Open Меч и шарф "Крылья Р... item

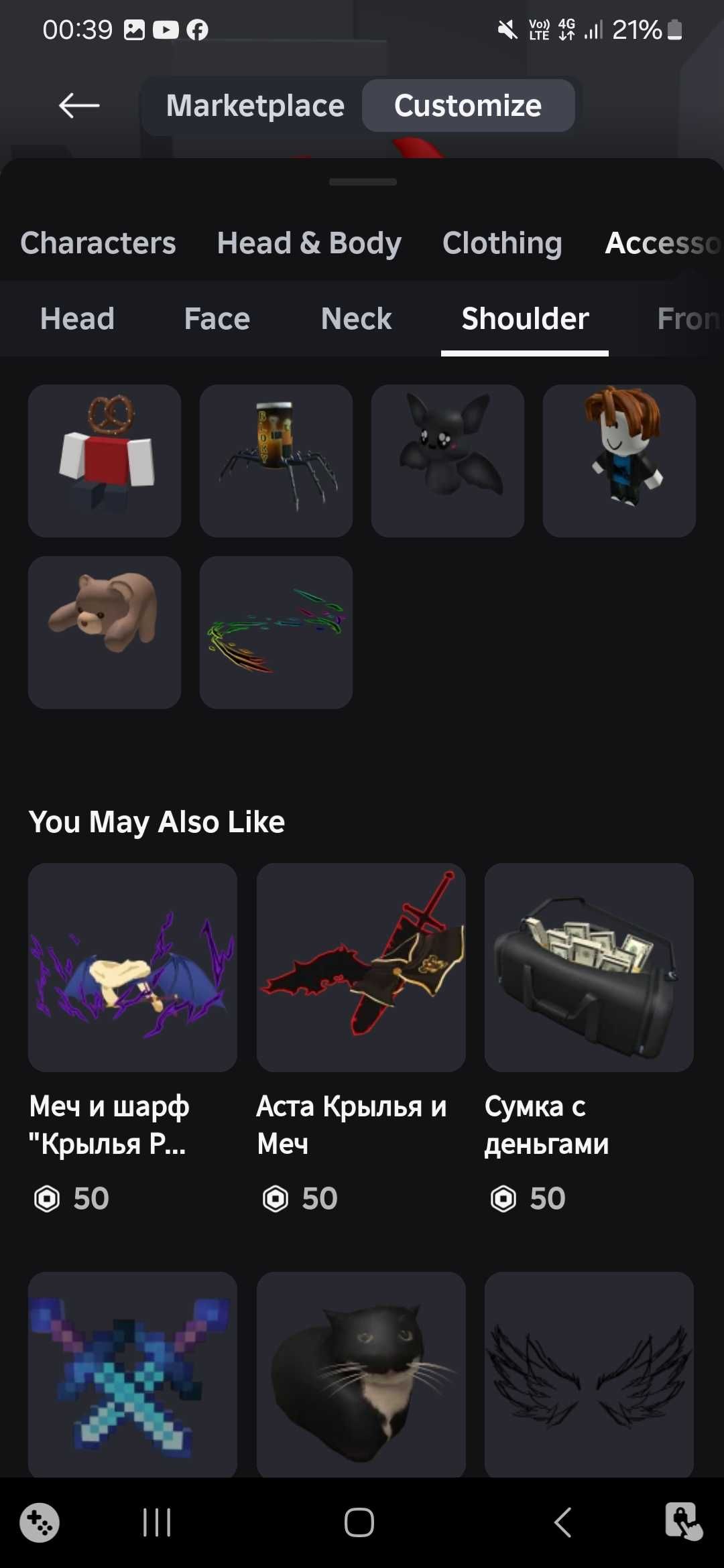133,968
